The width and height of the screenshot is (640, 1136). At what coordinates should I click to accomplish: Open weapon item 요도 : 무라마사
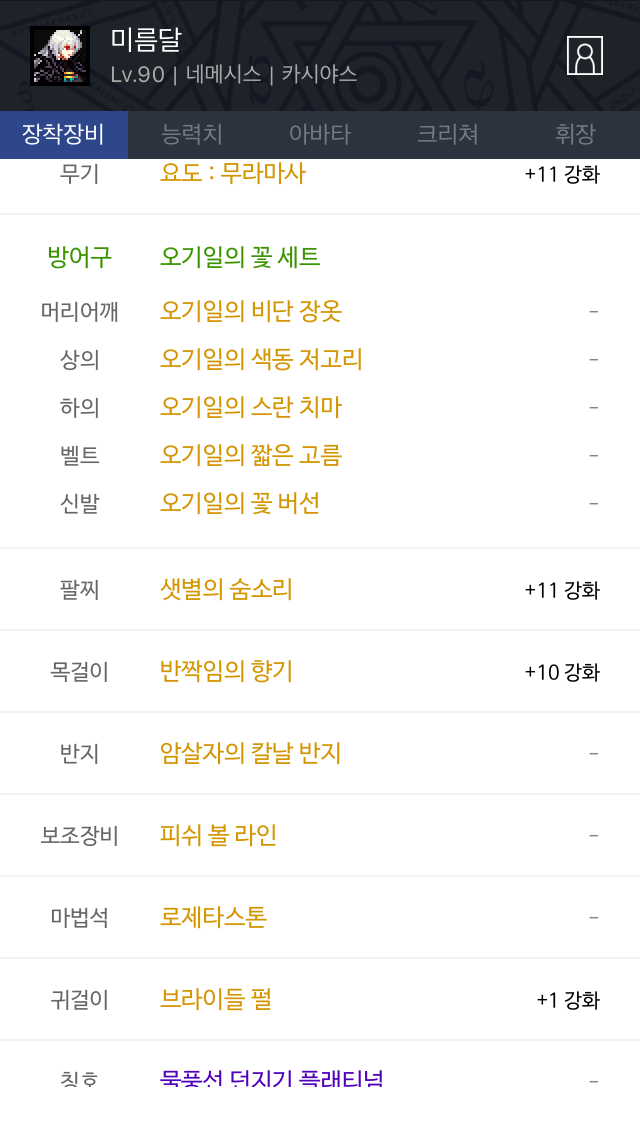233,174
